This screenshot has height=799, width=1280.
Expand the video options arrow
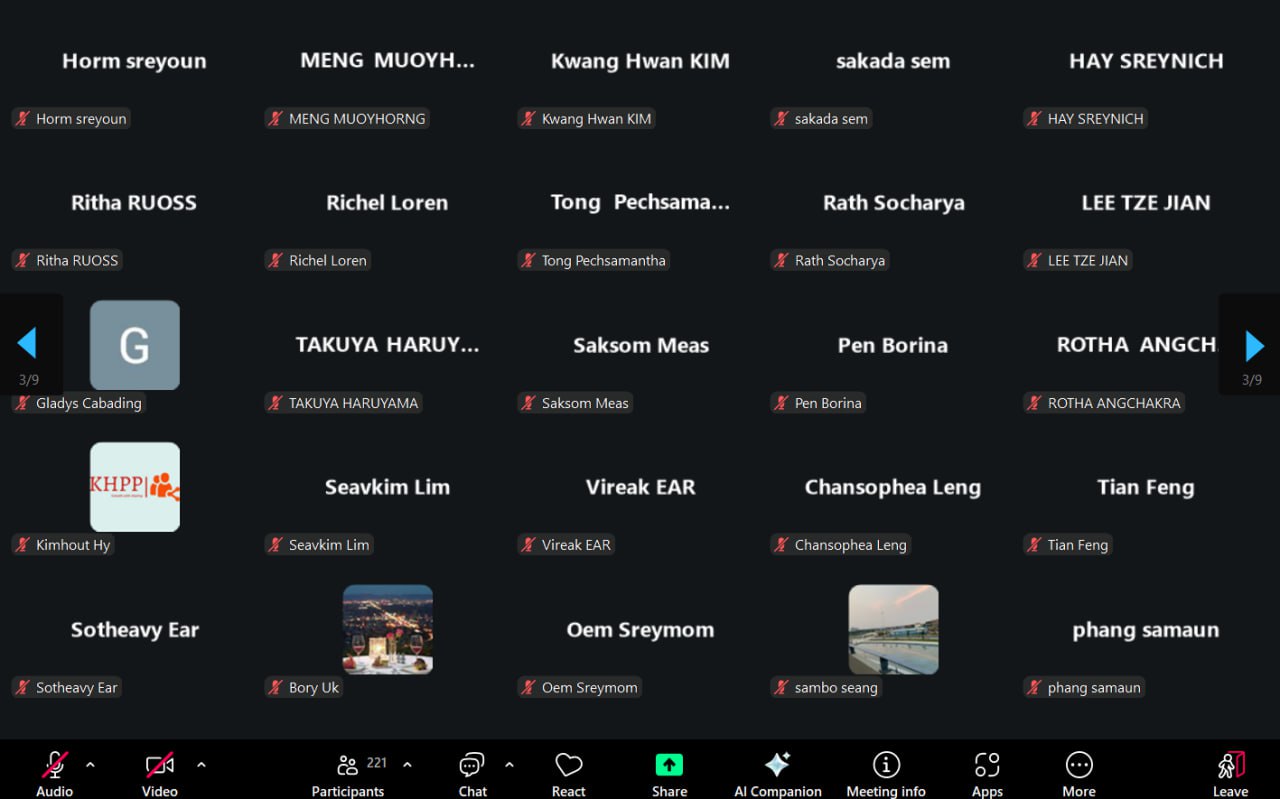(201, 765)
